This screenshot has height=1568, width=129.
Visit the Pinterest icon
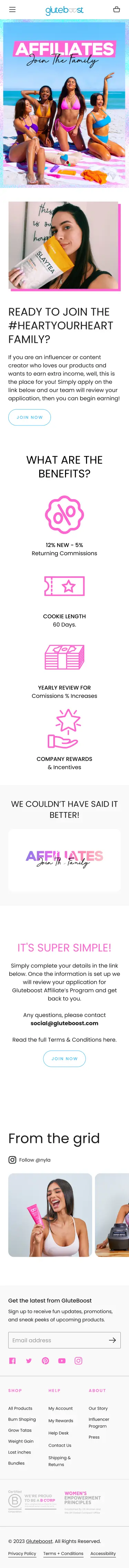45,1361
